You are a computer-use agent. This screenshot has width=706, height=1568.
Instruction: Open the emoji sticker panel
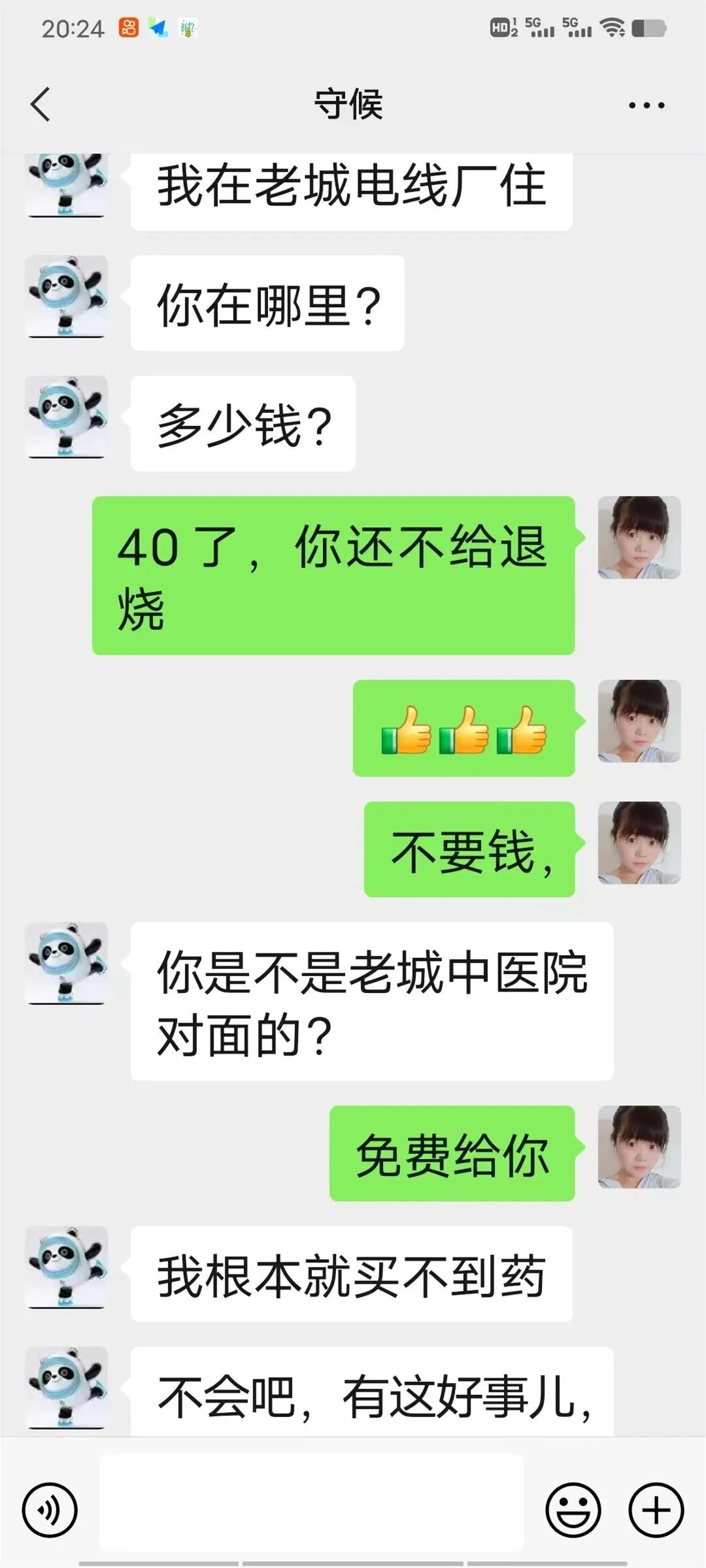573,1510
